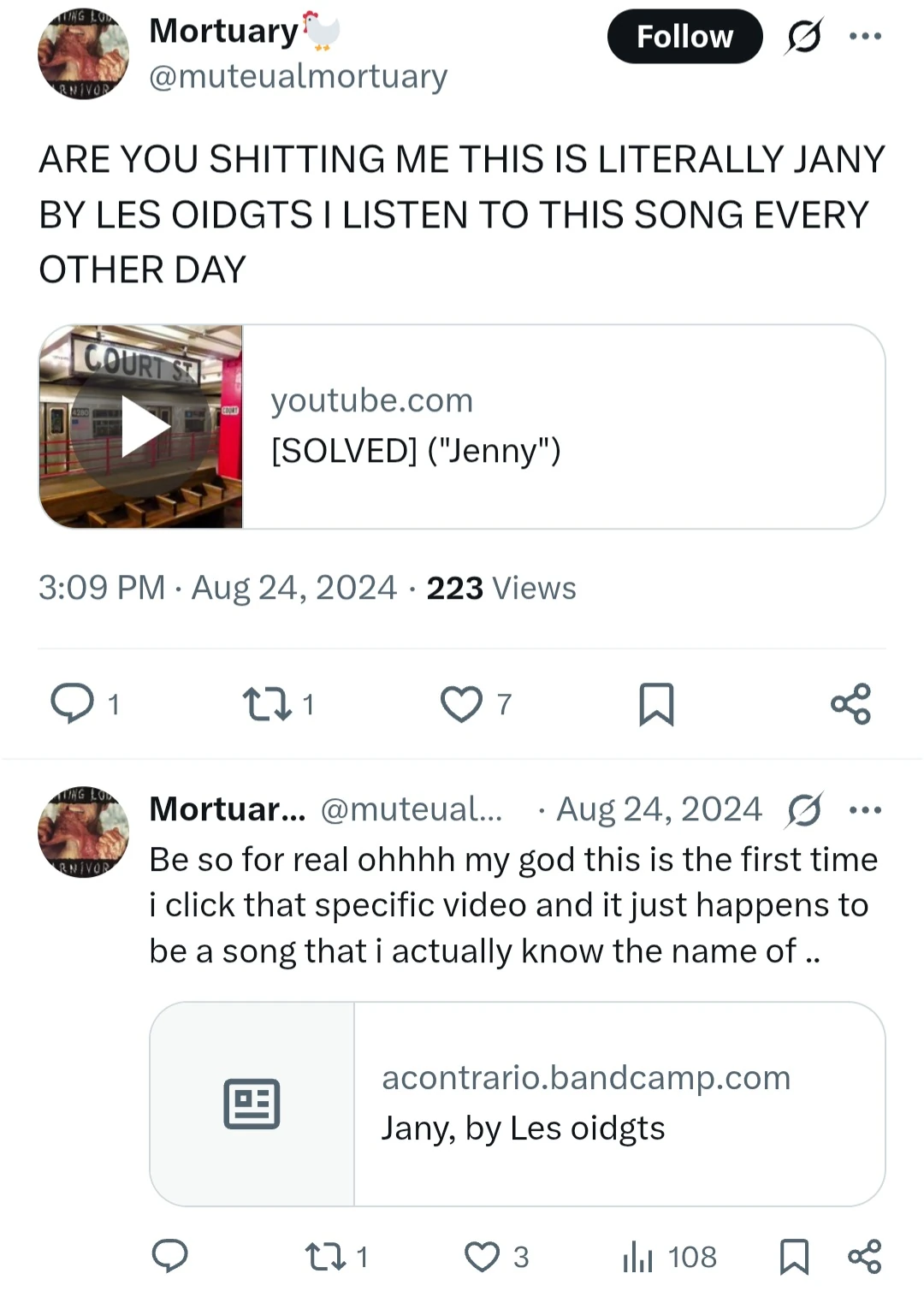Like the "Be so for real" reply
The height and width of the screenshot is (1291, 924).
click(x=482, y=1256)
